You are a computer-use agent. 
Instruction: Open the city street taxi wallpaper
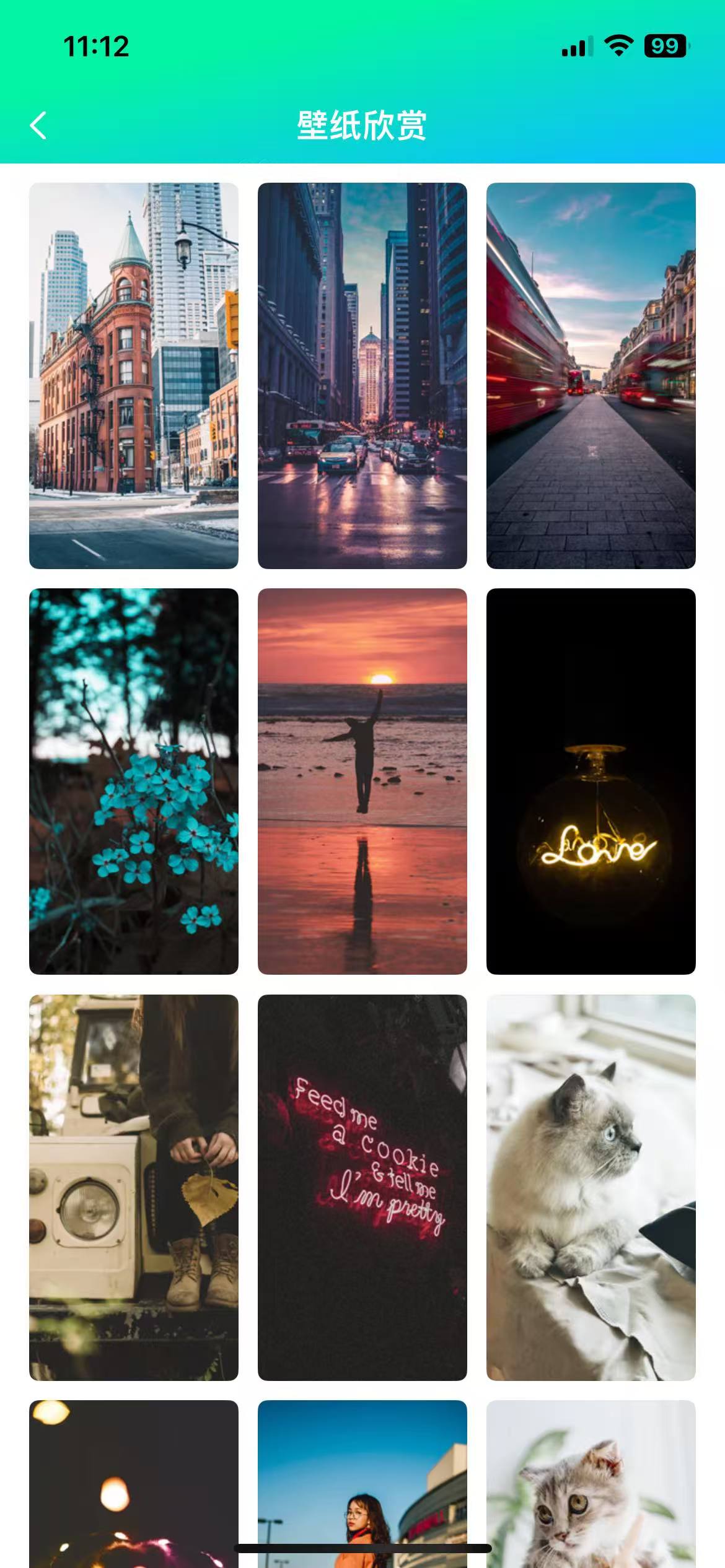362,375
